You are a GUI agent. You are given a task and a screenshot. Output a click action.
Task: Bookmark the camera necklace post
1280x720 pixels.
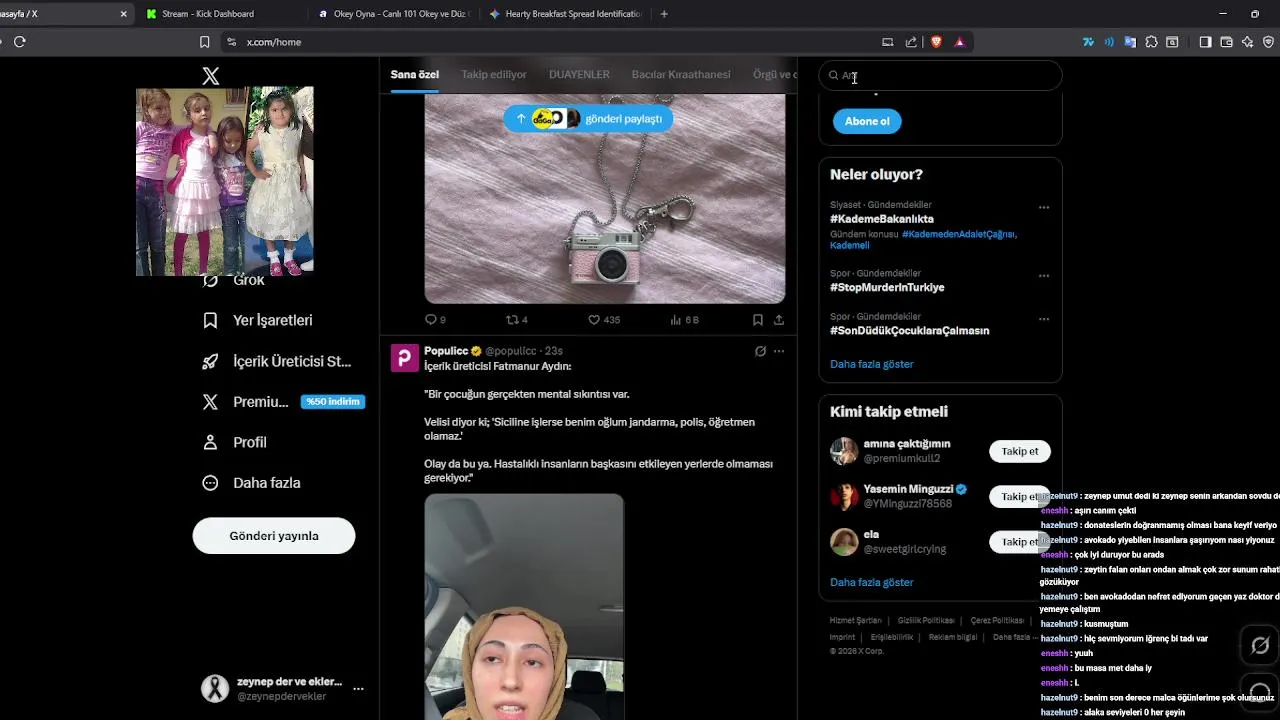tap(758, 320)
